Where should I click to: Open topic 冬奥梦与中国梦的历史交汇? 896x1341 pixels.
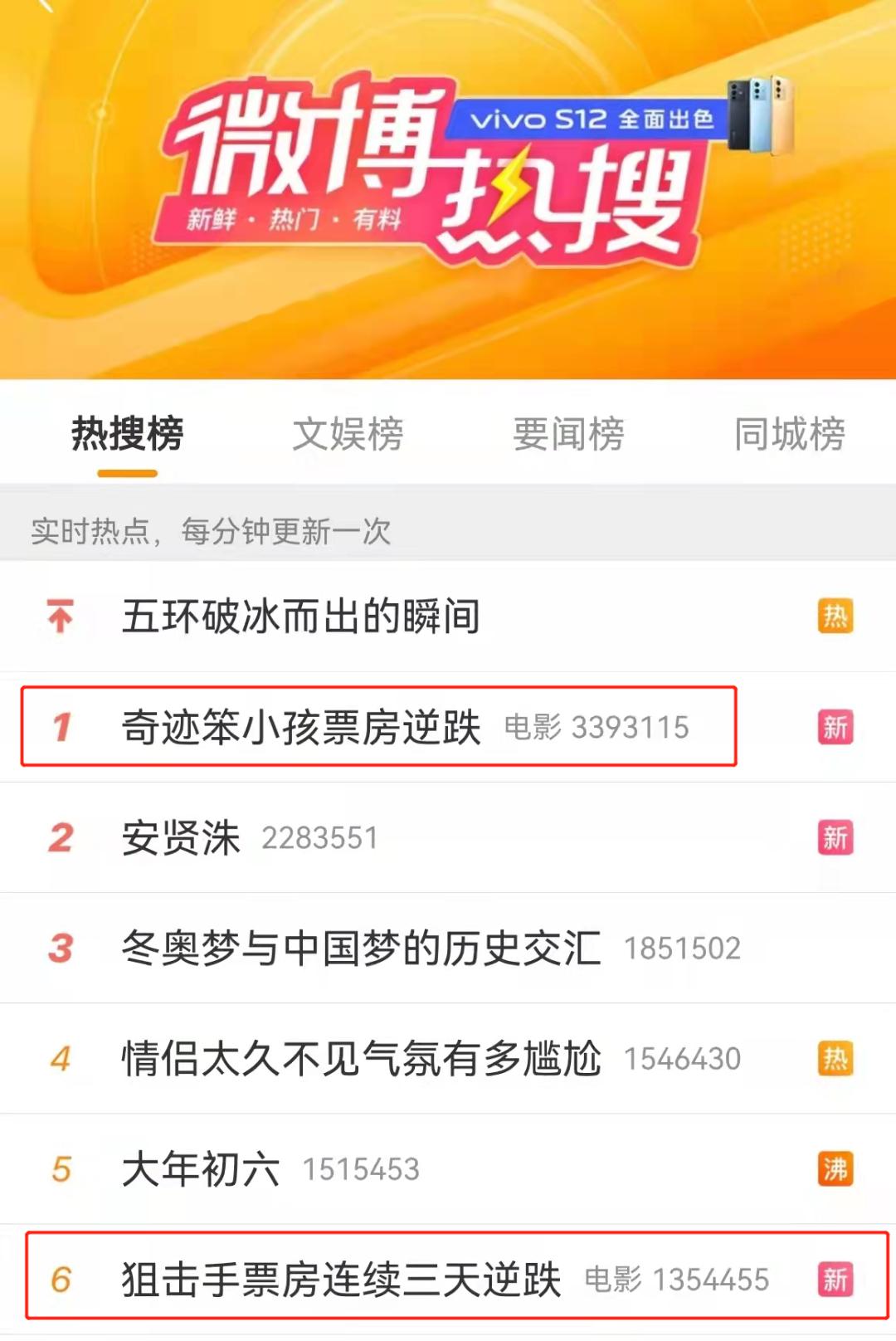[361, 948]
